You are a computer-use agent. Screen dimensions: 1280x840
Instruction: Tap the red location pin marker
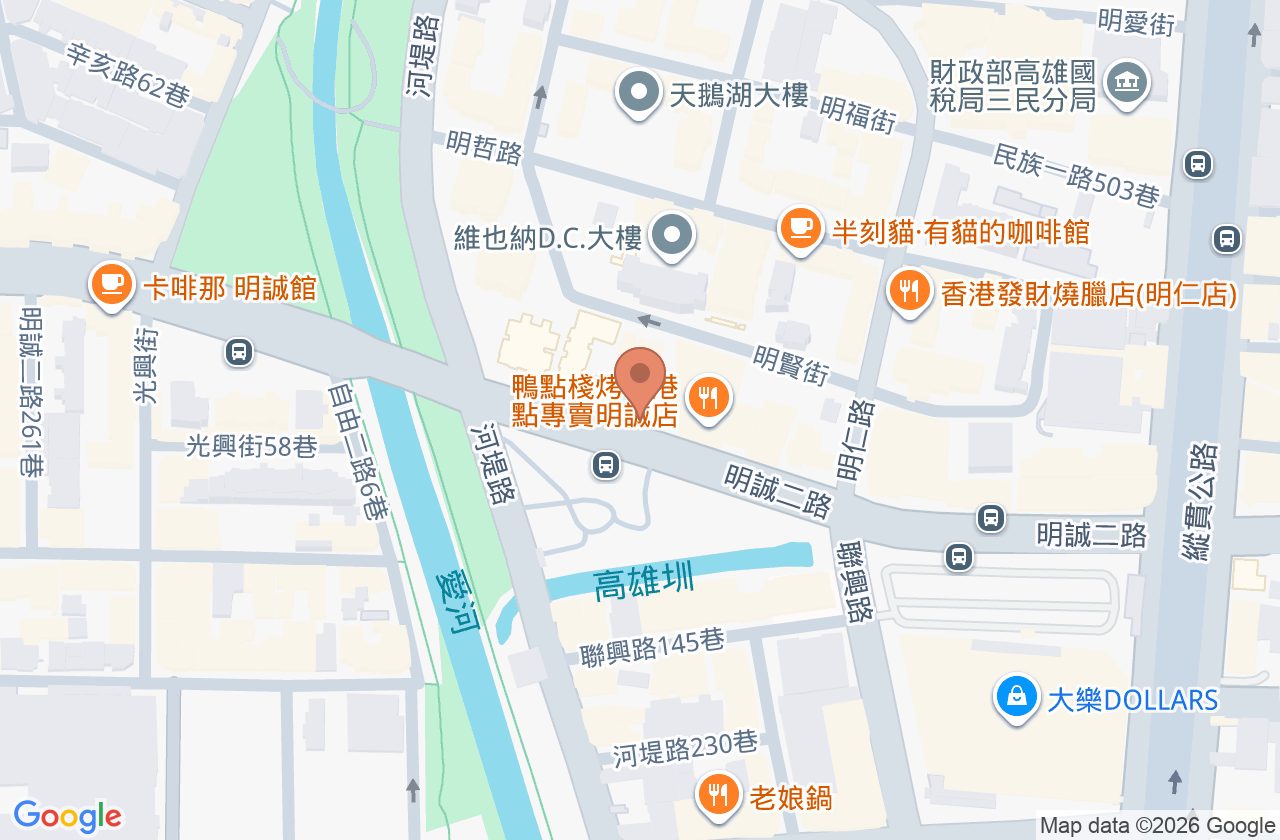point(640,380)
